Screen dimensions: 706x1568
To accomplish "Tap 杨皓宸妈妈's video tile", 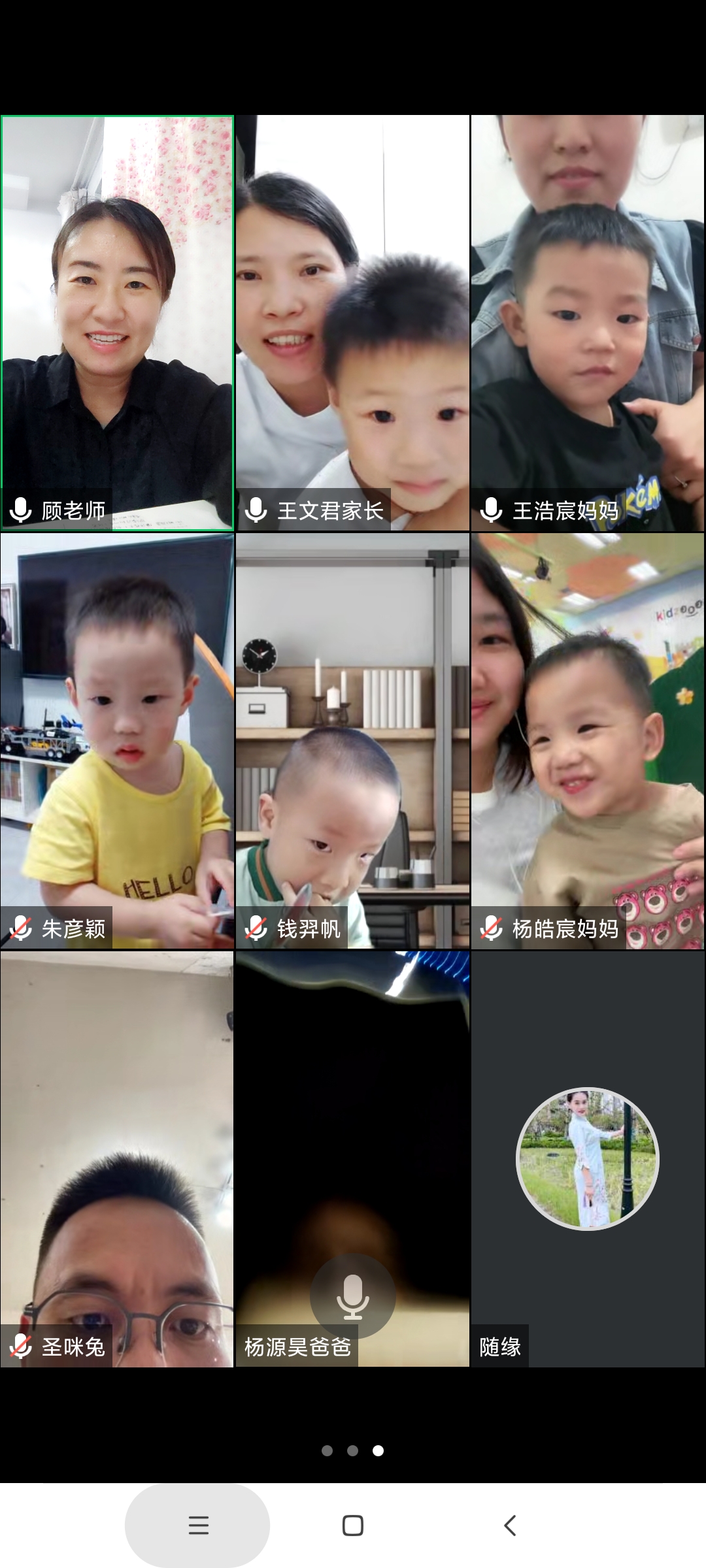I will click(588, 741).
